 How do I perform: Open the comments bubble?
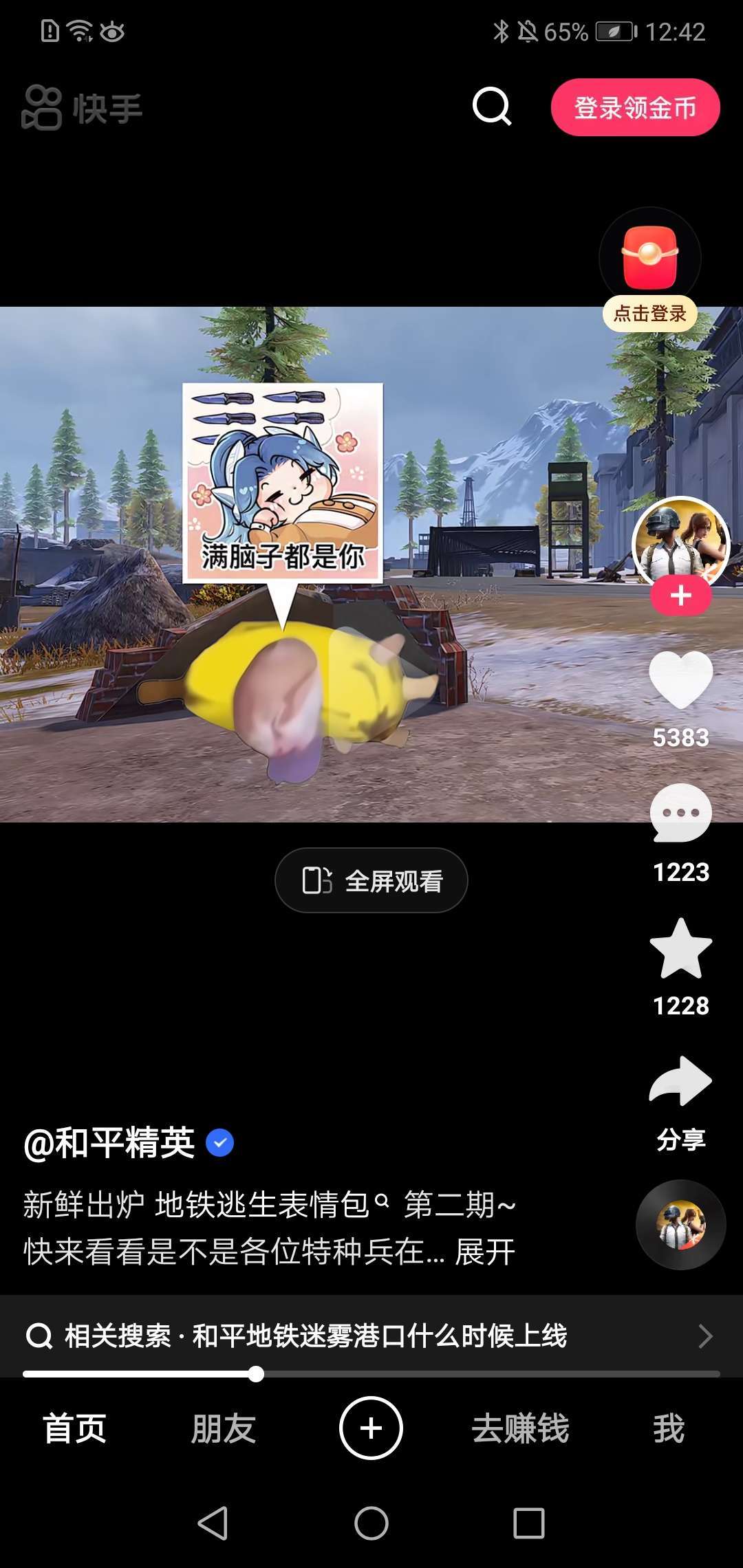coord(680,814)
